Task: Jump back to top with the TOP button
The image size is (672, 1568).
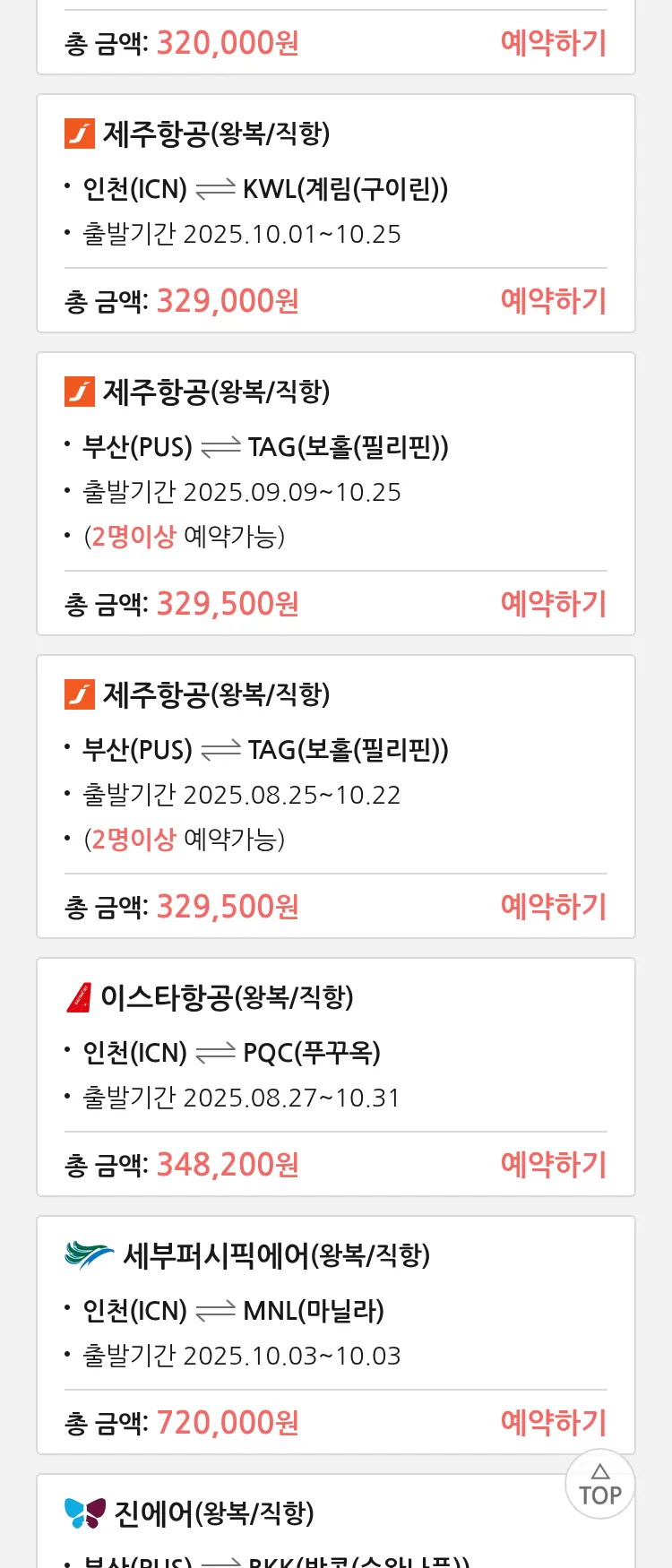Action: 599,1485
